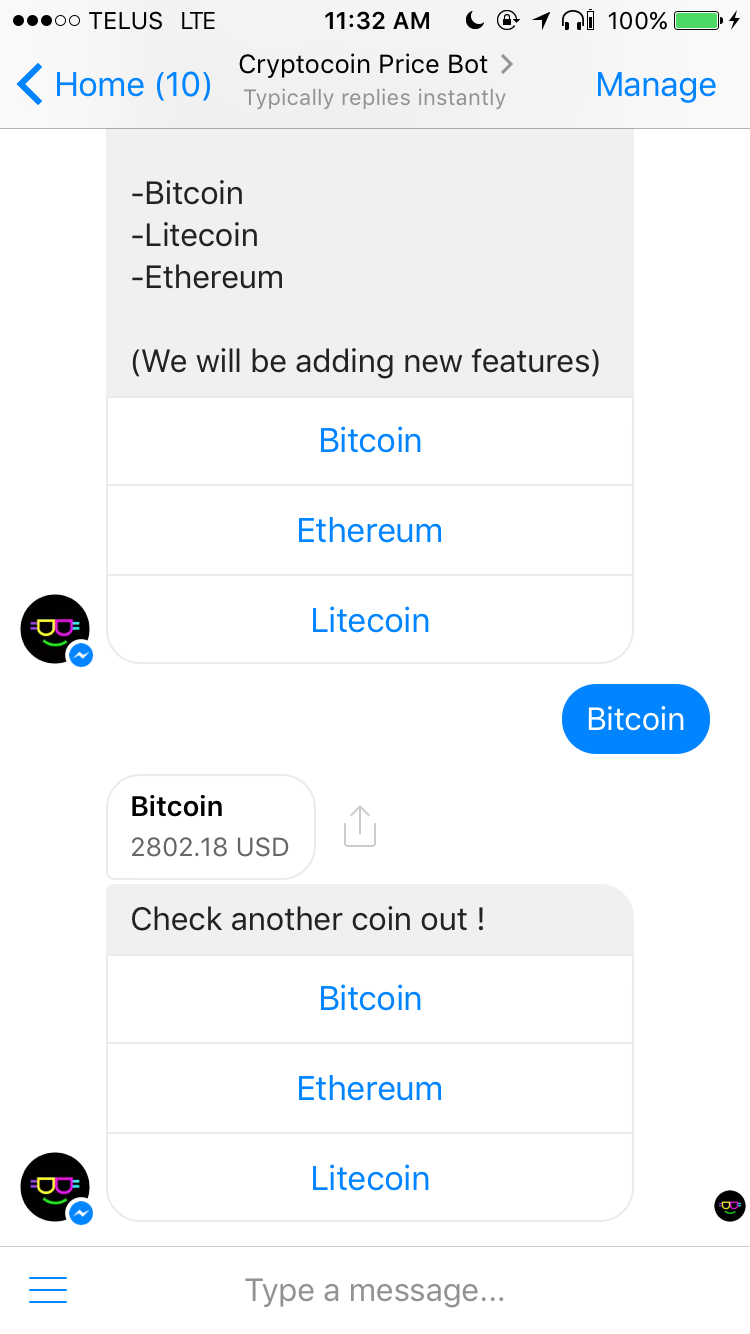The height and width of the screenshot is (1334, 750).
Task: Tap the back chevron to return Home
Action: tap(30, 84)
